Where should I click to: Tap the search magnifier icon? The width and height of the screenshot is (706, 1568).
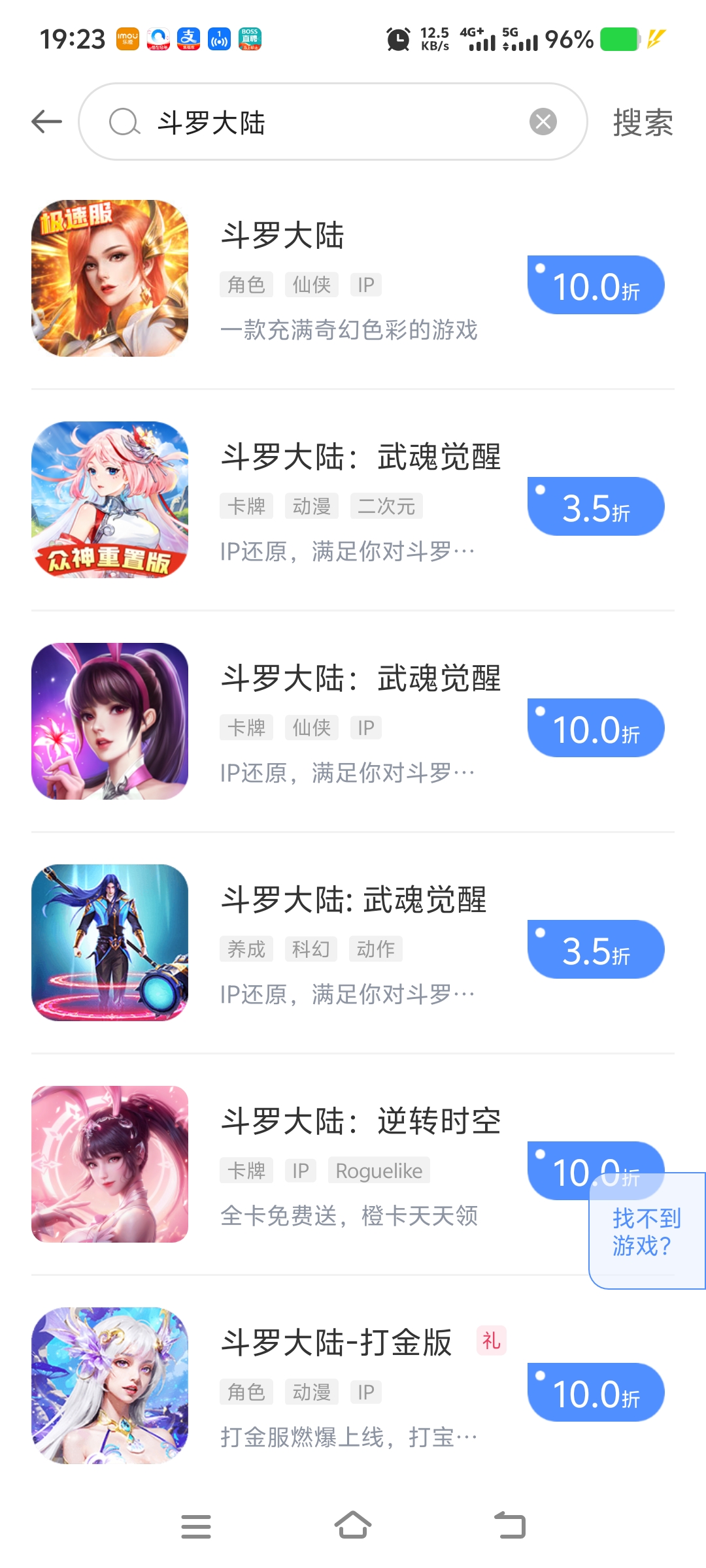pyautogui.click(x=124, y=122)
